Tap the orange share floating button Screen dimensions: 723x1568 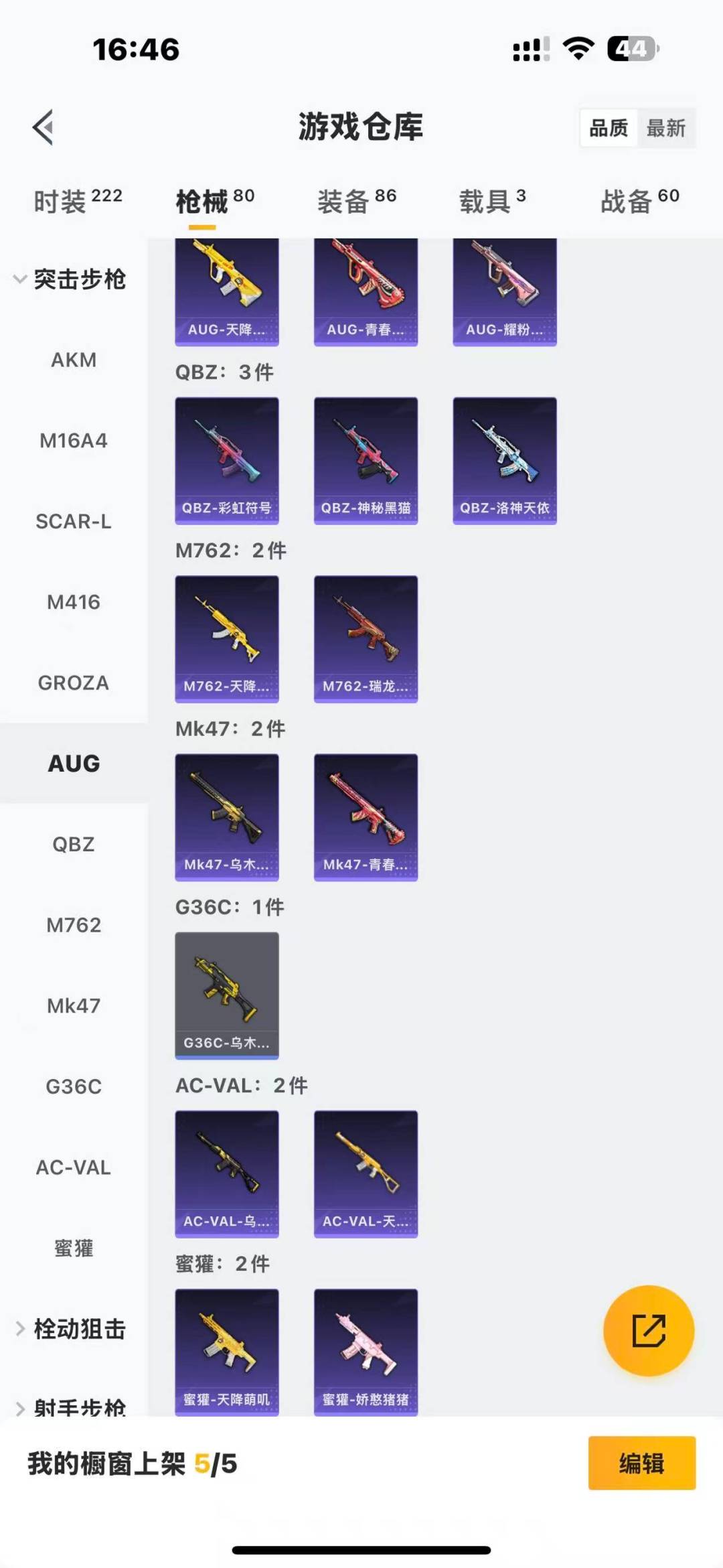click(x=648, y=1330)
